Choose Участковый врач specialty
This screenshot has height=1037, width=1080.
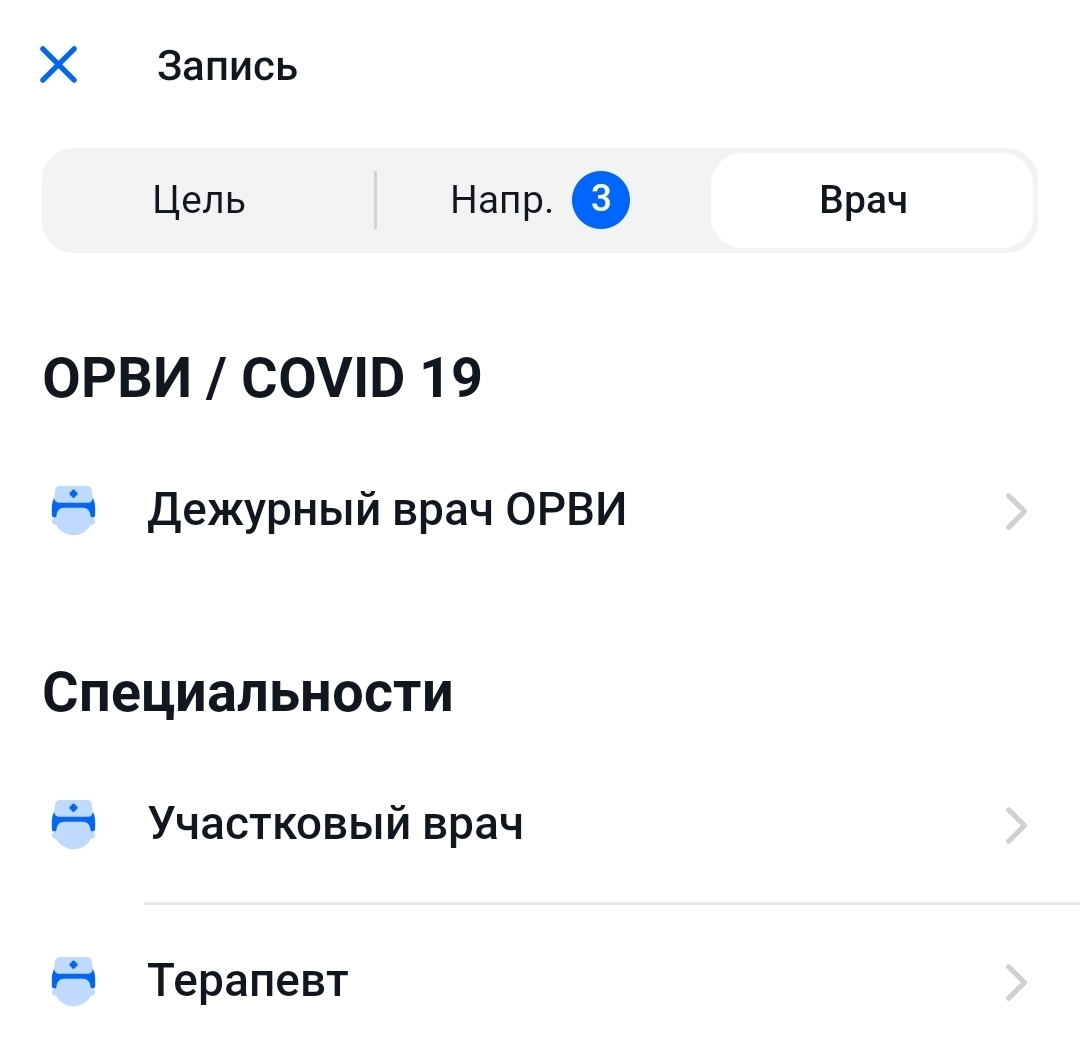point(540,826)
